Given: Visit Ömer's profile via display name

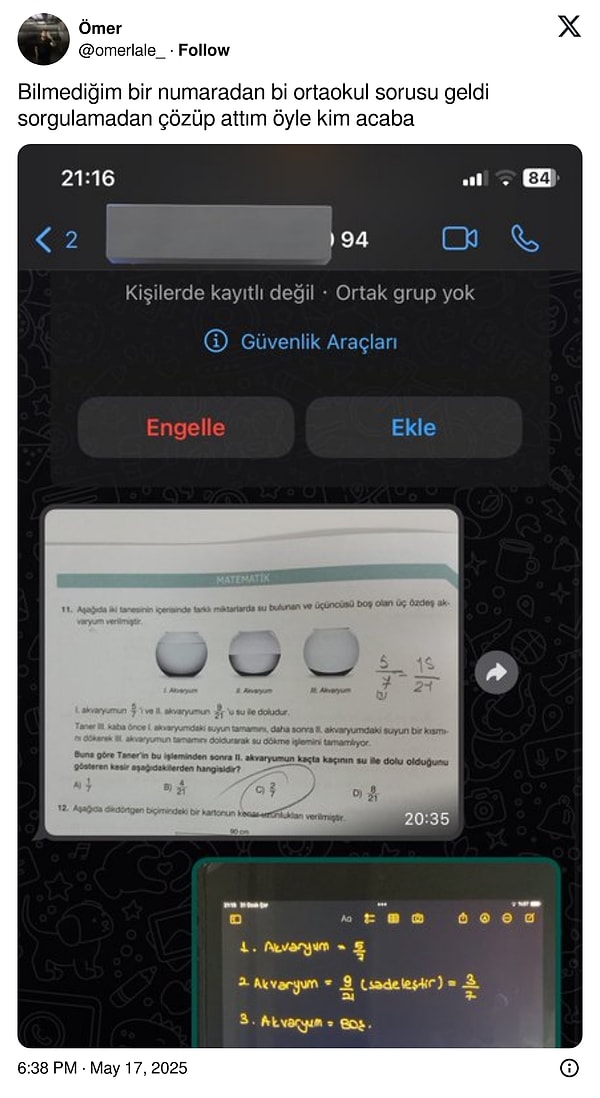Looking at the screenshot, I should [100, 29].
